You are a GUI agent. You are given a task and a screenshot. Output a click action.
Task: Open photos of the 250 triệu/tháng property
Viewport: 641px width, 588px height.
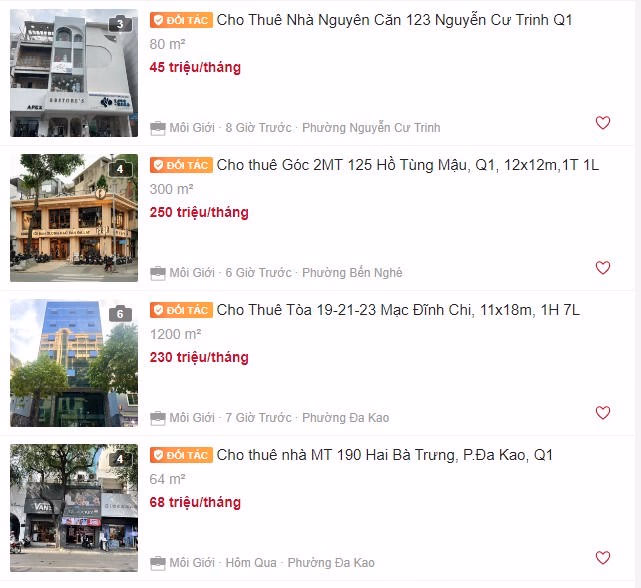pyautogui.click(x=74, y=218)
